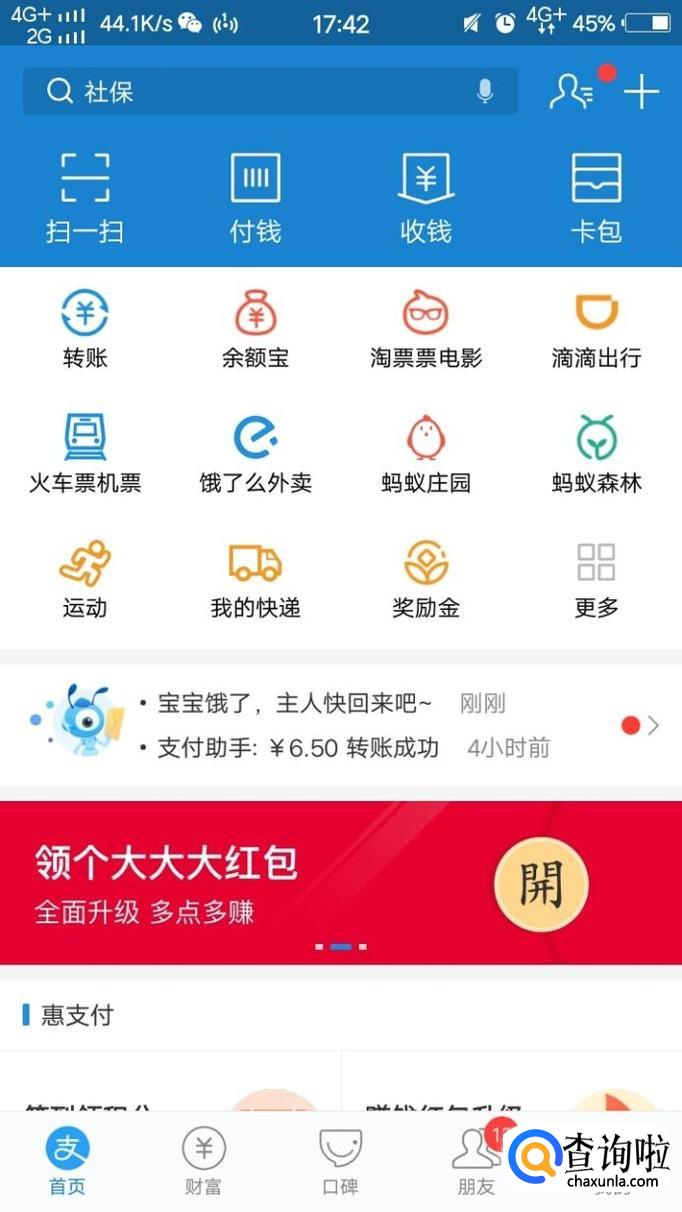The image size is (682, 1212).
Task: Open 我的快递
Action: pyautogui.click(x=255, y=580)
